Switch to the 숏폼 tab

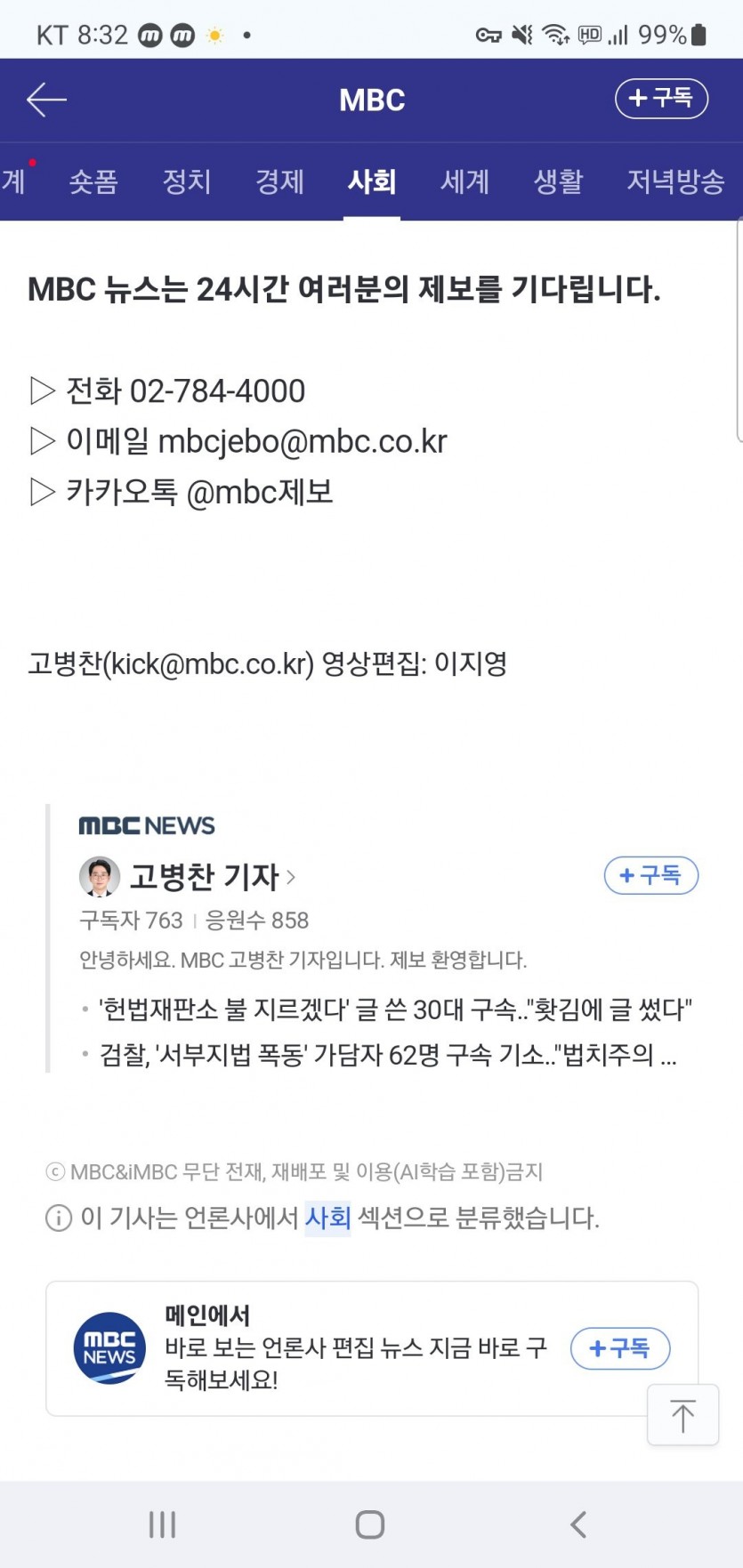click(93, 181)
